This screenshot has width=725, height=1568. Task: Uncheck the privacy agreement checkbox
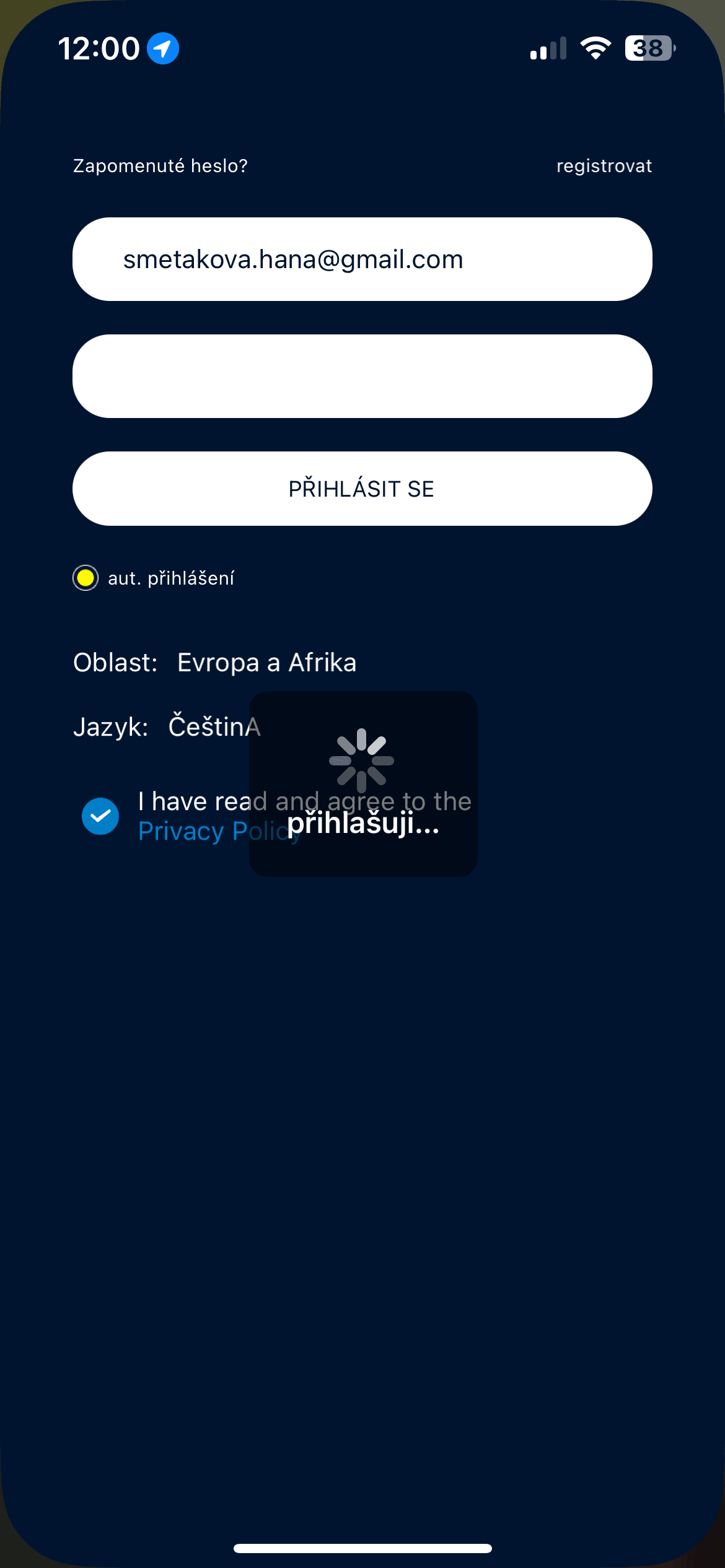click(x=100, y=816)
